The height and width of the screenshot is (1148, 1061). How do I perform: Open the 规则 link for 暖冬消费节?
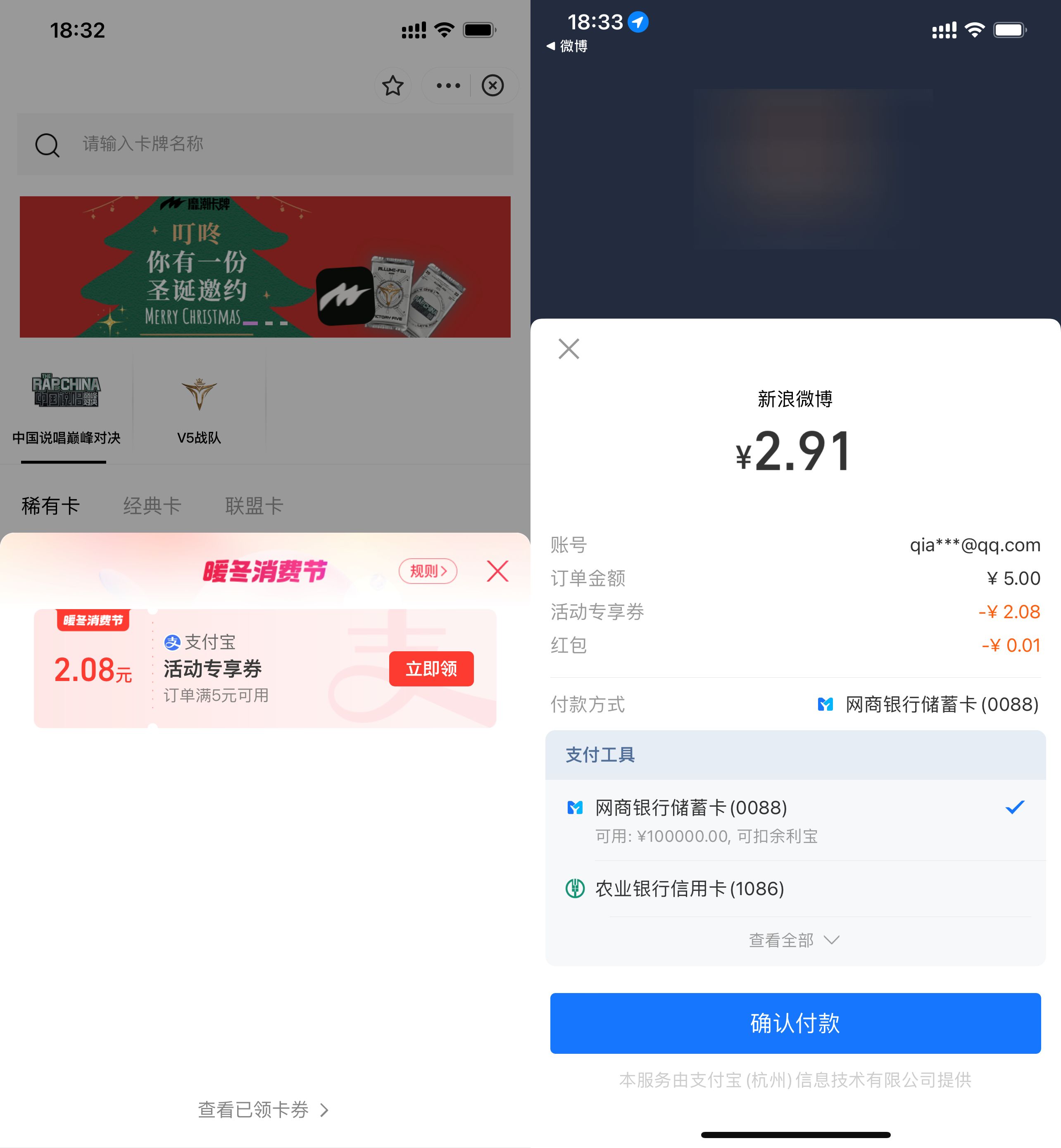[x=428, y=571]
